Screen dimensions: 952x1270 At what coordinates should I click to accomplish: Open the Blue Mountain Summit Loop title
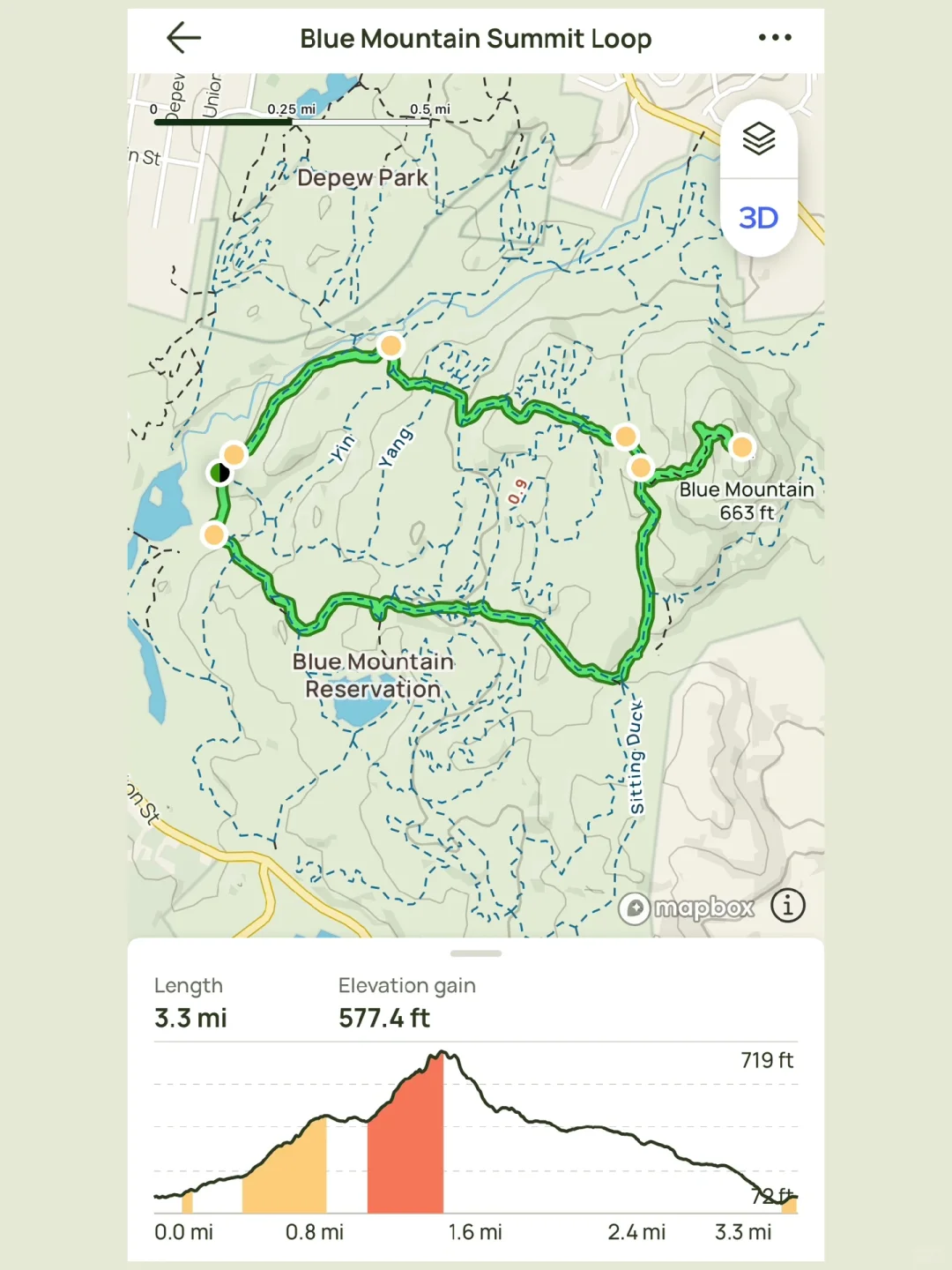(475, 38)
